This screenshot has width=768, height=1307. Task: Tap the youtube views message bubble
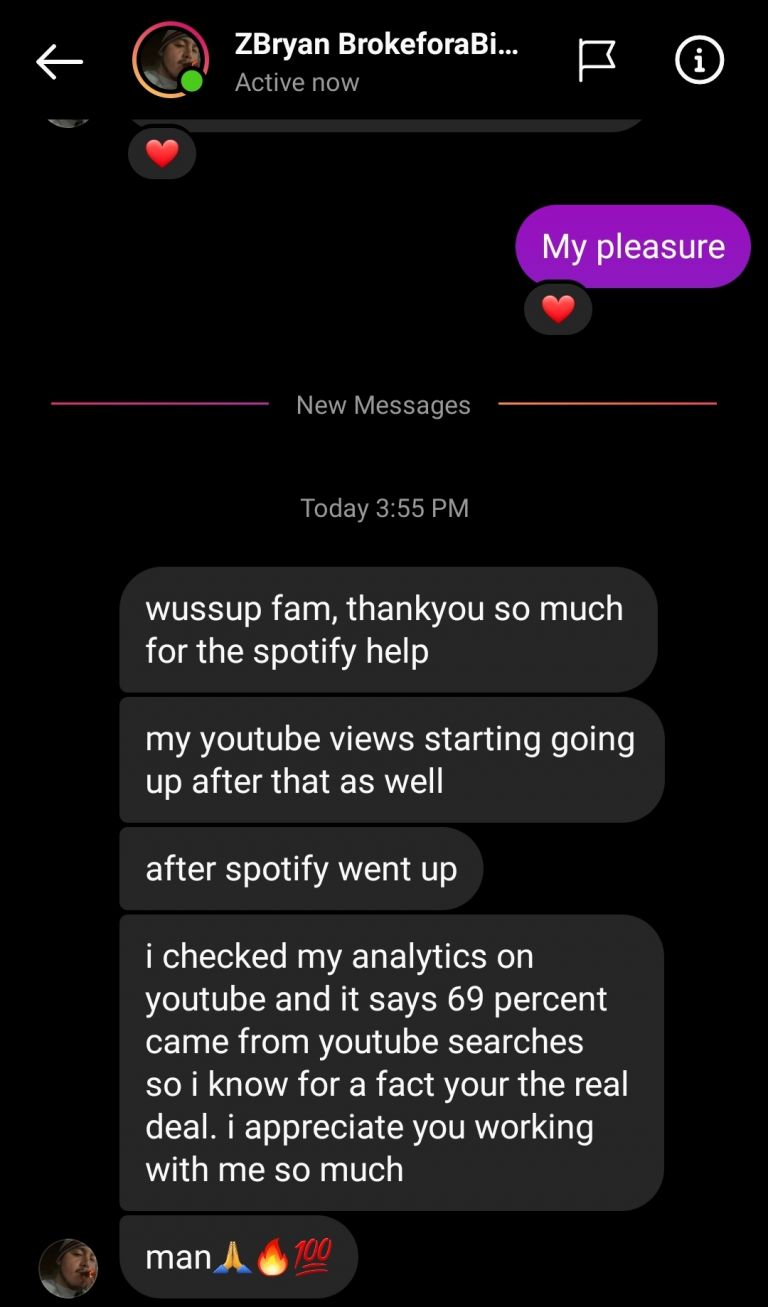click(389, 760)
